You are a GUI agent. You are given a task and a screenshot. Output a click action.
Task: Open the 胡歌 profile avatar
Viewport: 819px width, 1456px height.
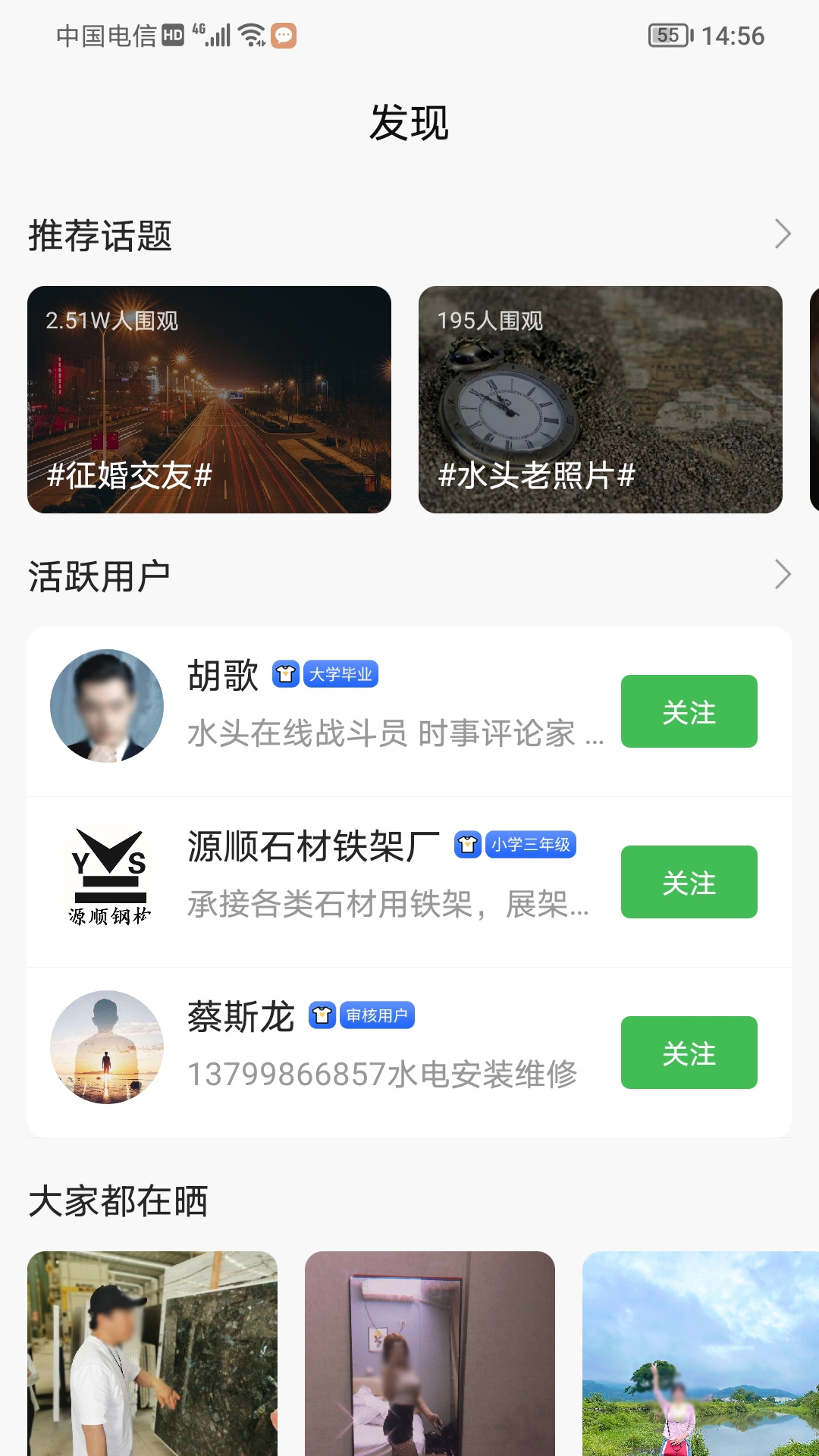click(106, 705)
